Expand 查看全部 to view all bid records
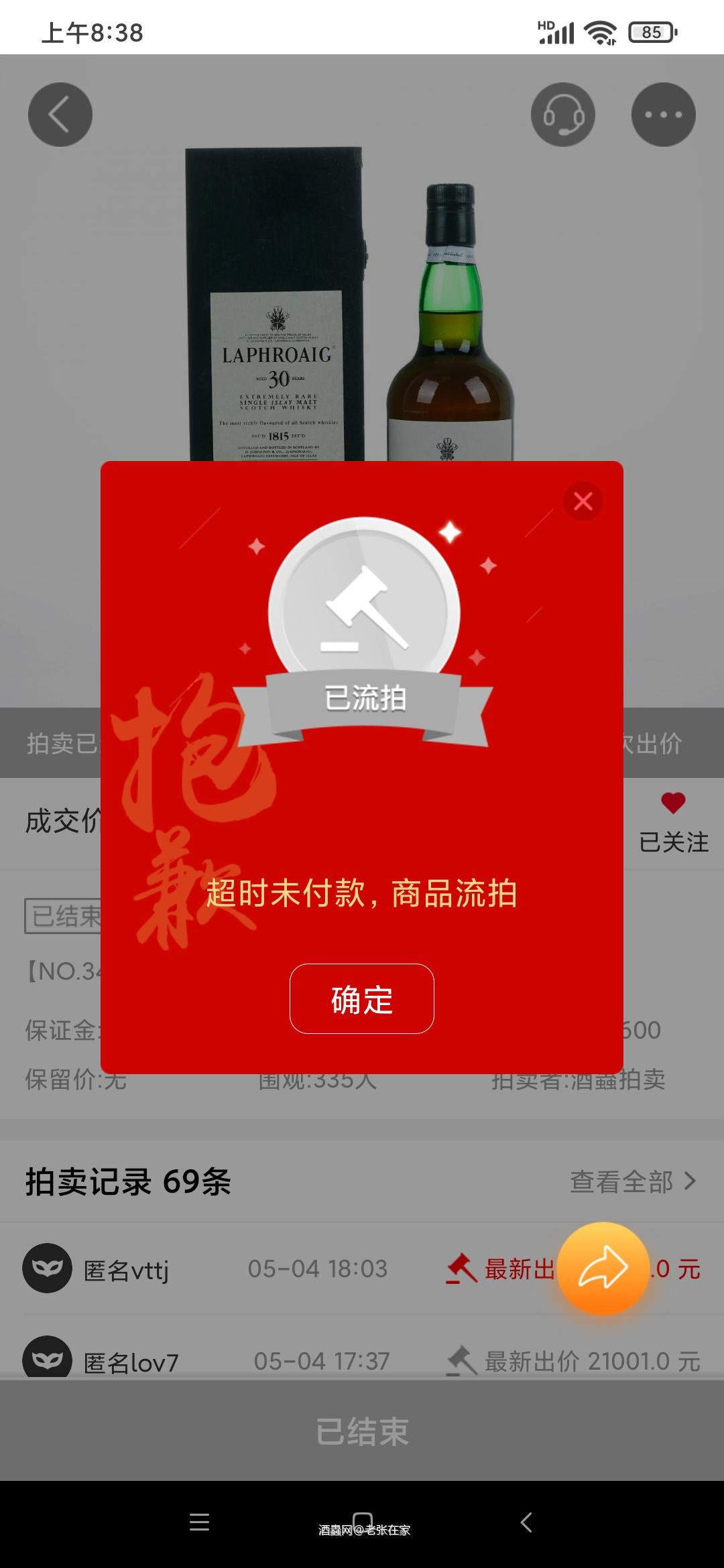 (x=622, y=1179)
